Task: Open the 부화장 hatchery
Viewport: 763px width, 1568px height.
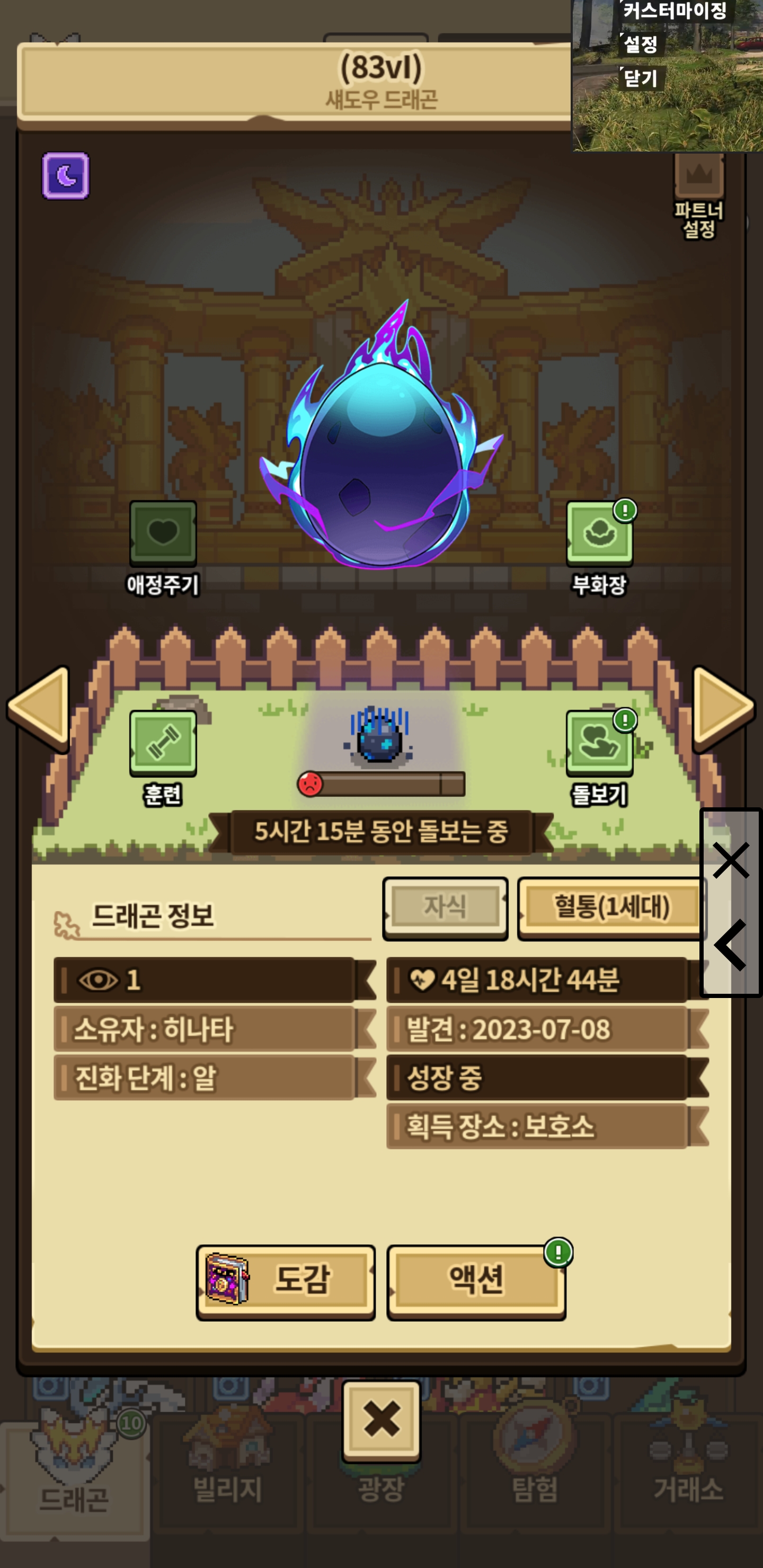Action: point(599,533)
